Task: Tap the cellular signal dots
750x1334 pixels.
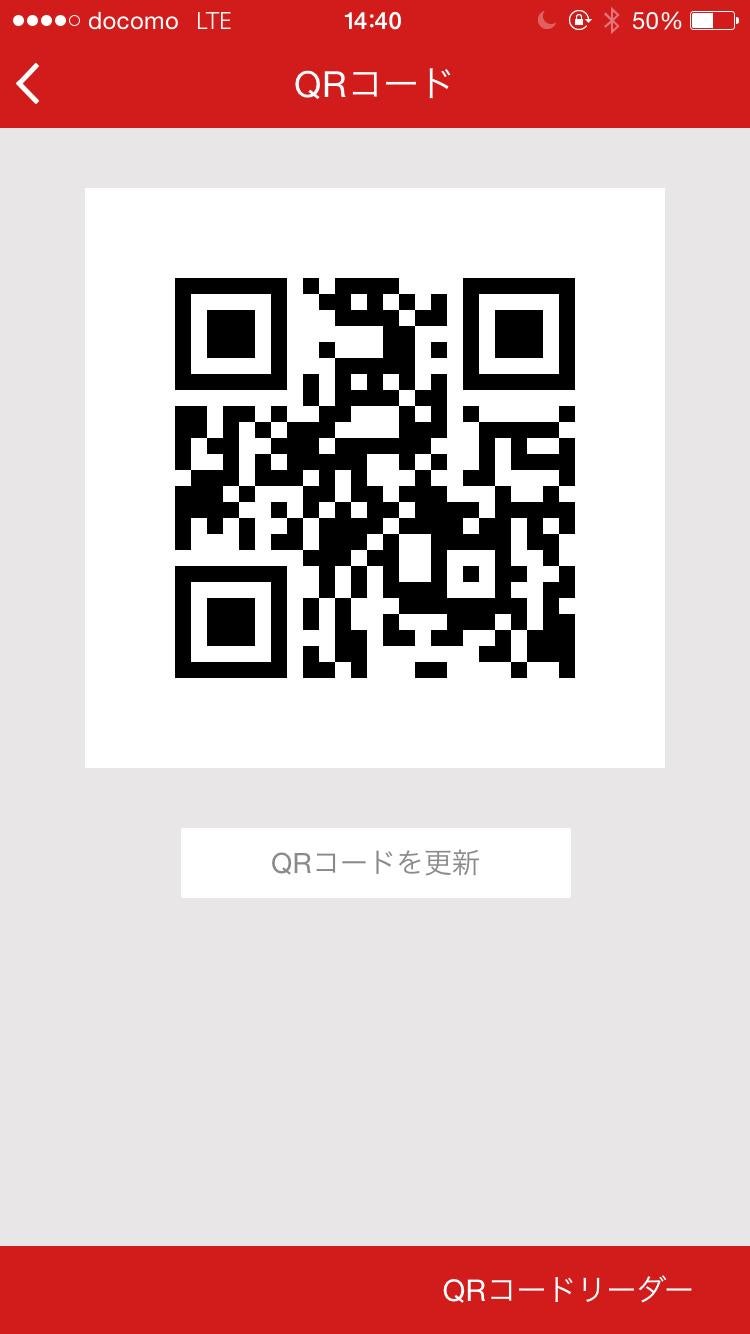Action: 48,18
